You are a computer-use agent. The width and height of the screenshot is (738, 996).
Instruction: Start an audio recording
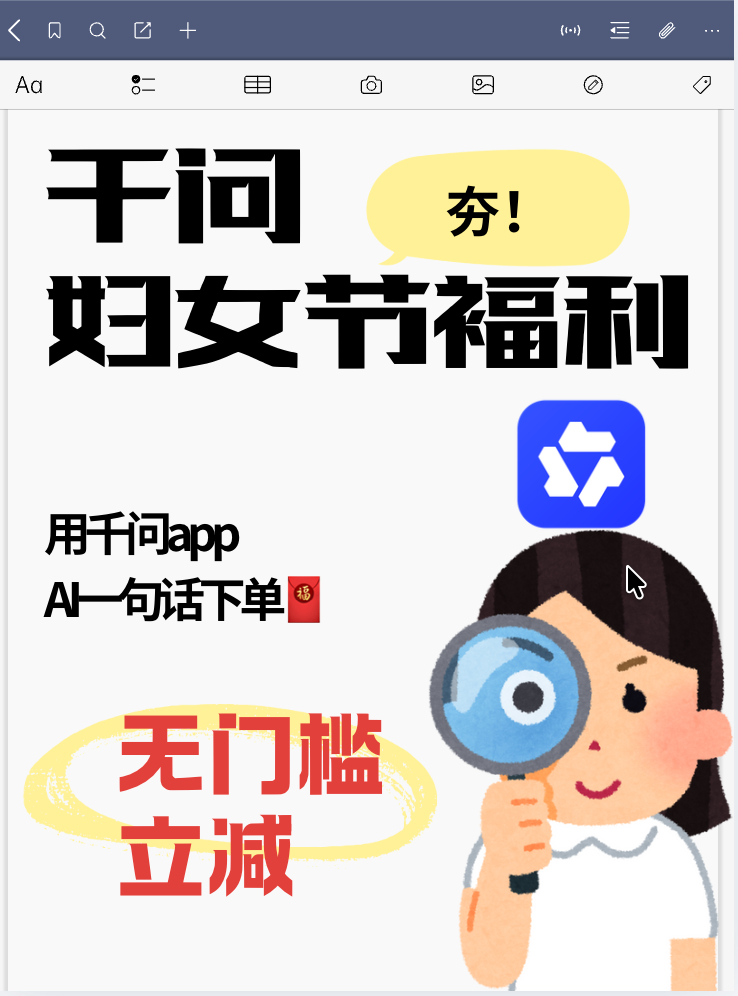click(x=571, y=30)
